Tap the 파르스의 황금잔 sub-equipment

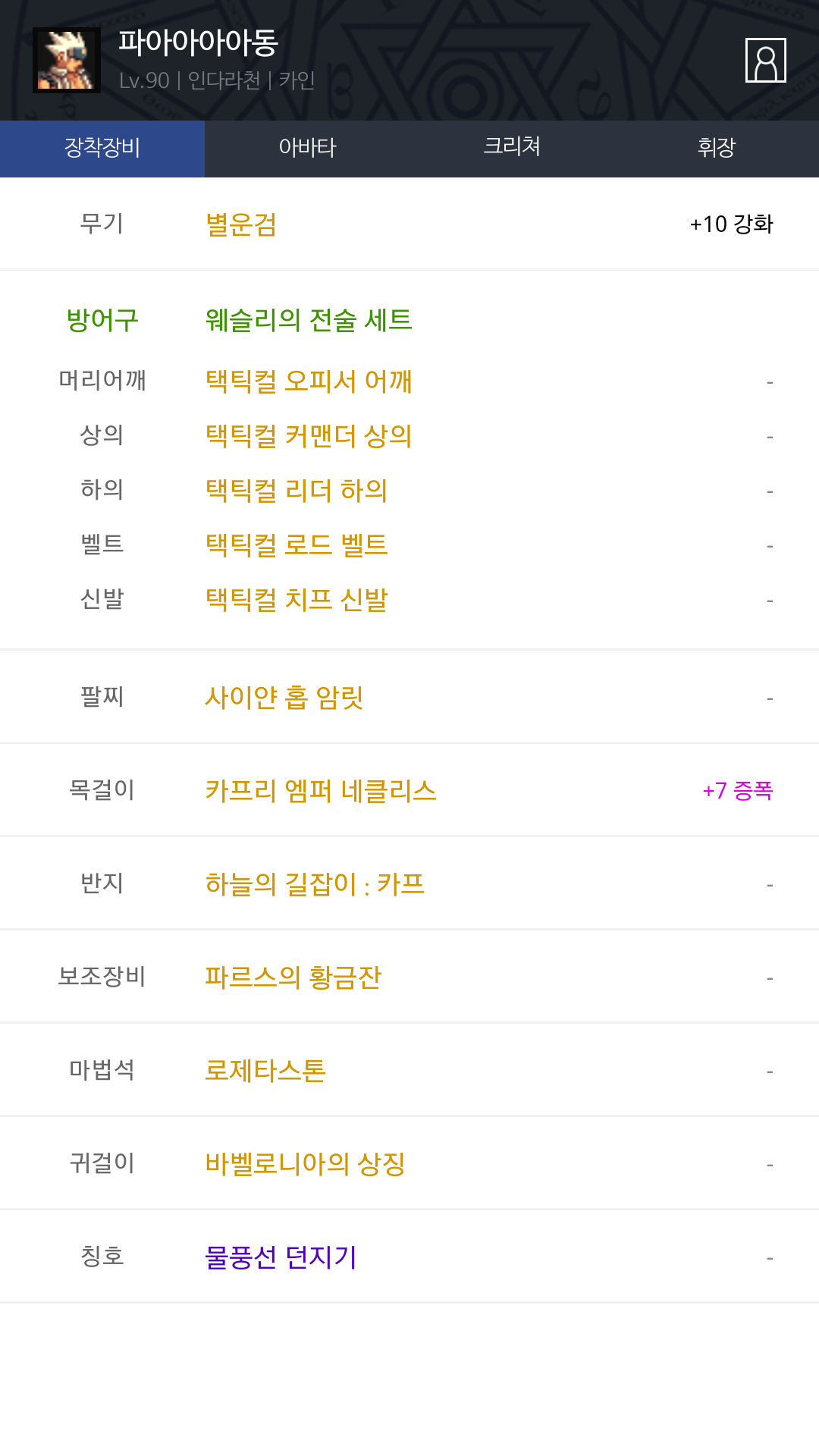pyautogui.click(x=293, y=977)
